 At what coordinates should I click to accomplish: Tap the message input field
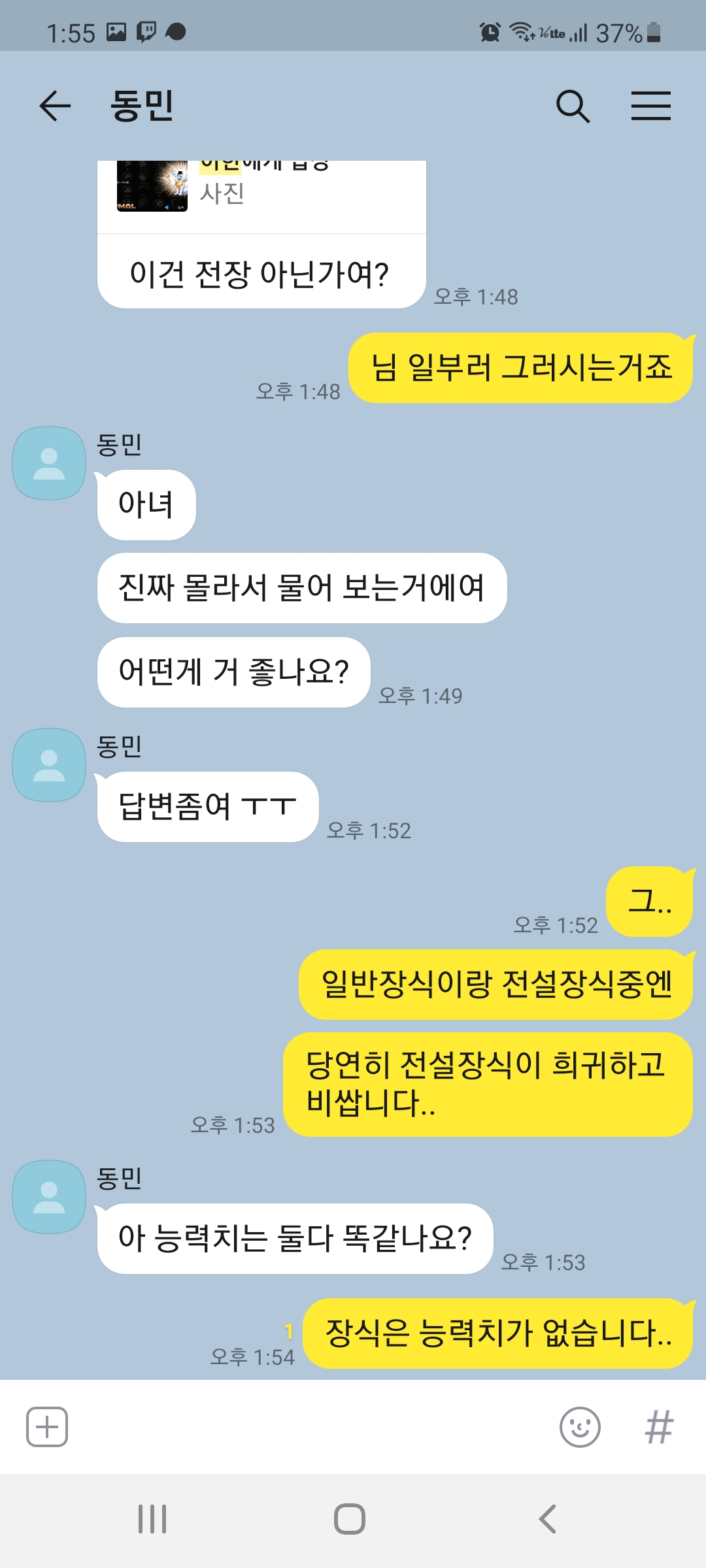[307, 1427]
